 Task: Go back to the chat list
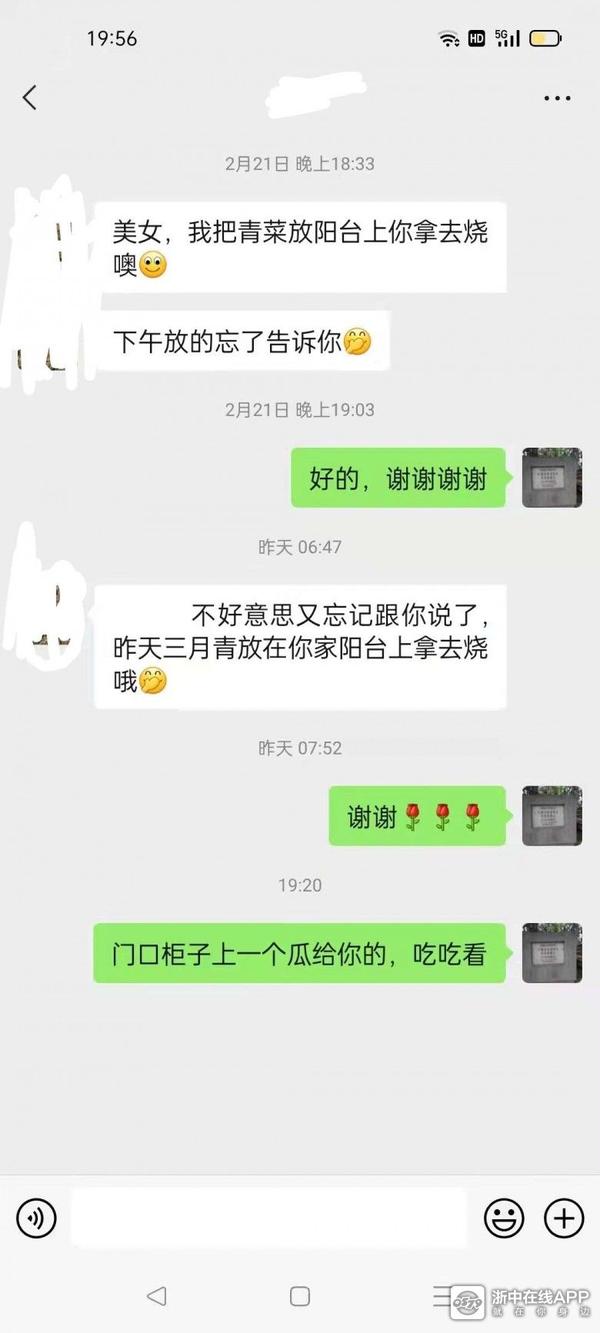click(x=30, y=97)
